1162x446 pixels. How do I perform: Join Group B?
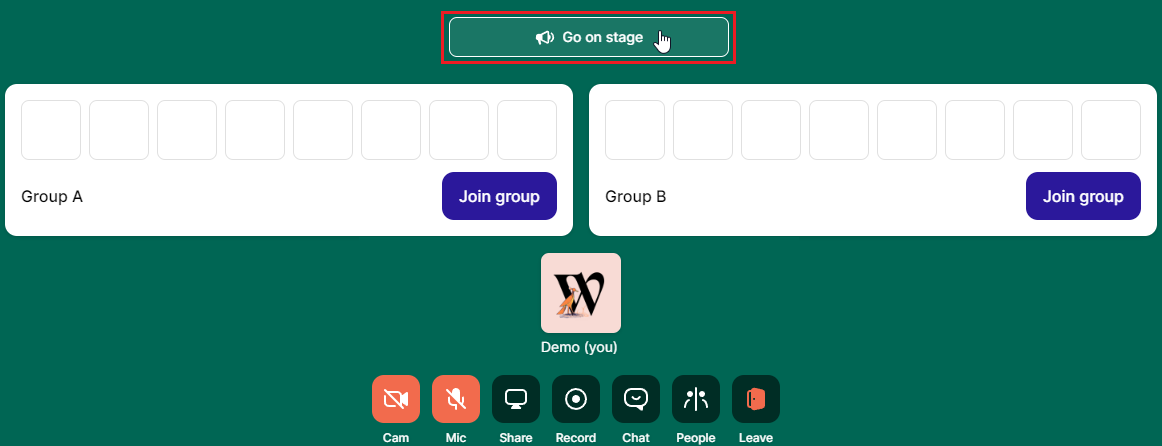click(1083, 196)
